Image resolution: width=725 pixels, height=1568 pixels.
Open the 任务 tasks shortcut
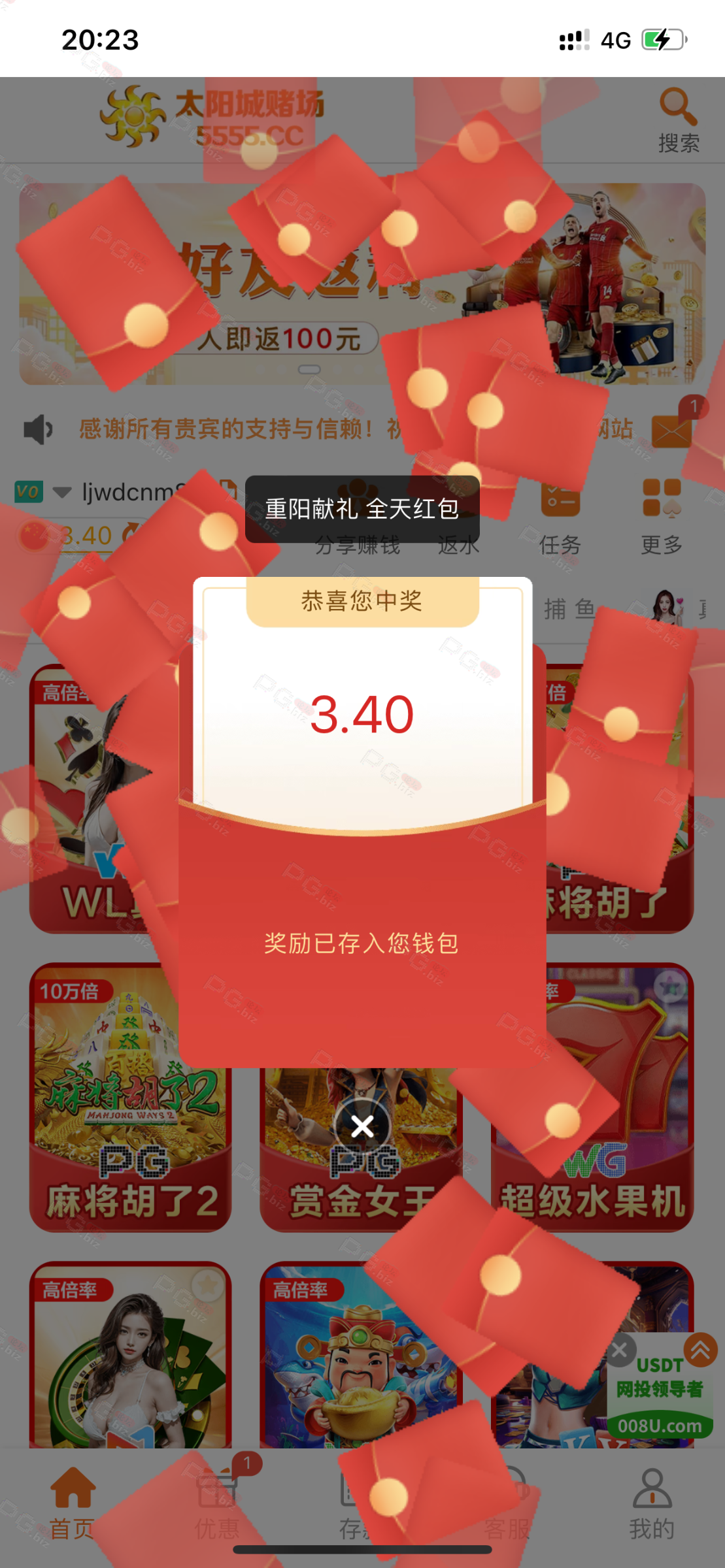(560, 516)
